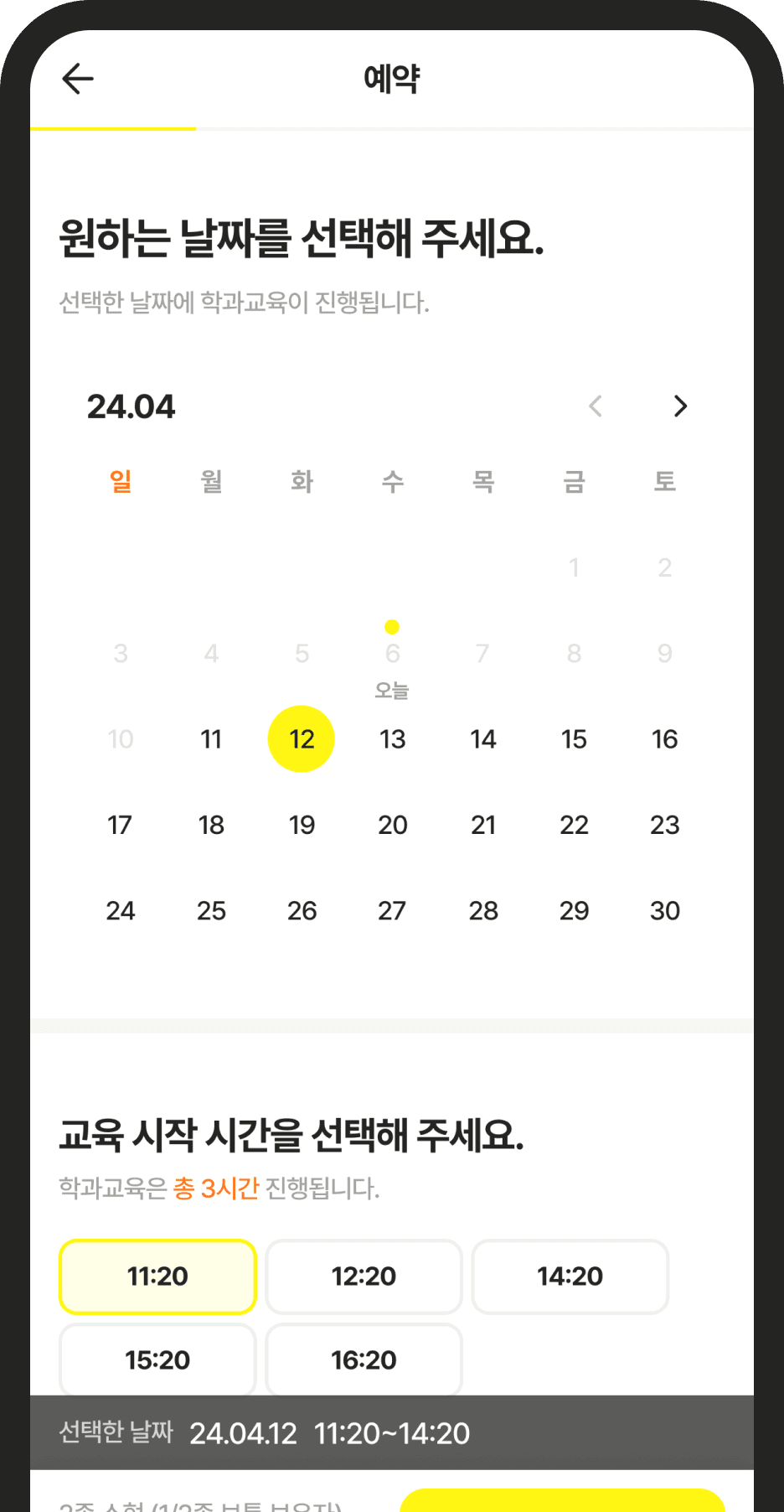This screenshot has width=784, height=1512.
Task: Select April 15 on the calendar
Action: click(x=574, y=738)
